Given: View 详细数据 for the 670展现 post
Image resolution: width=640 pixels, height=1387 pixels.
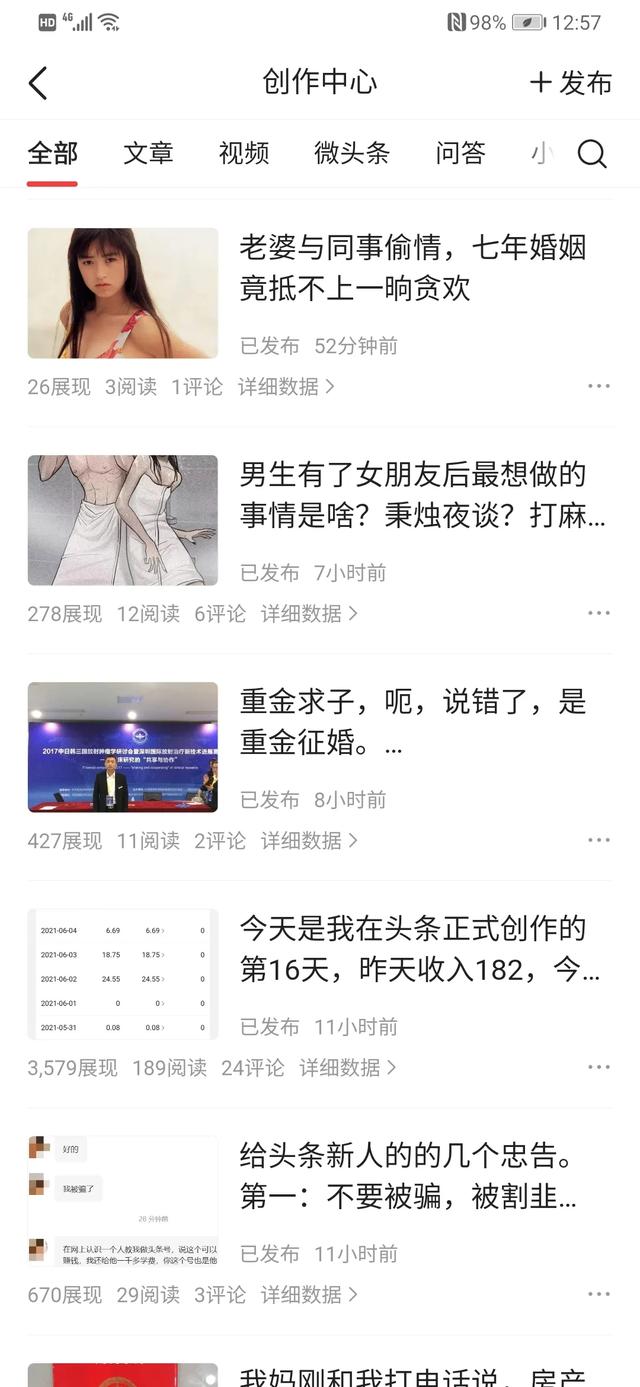Looking at the screenshot, I should (309, 1295).
